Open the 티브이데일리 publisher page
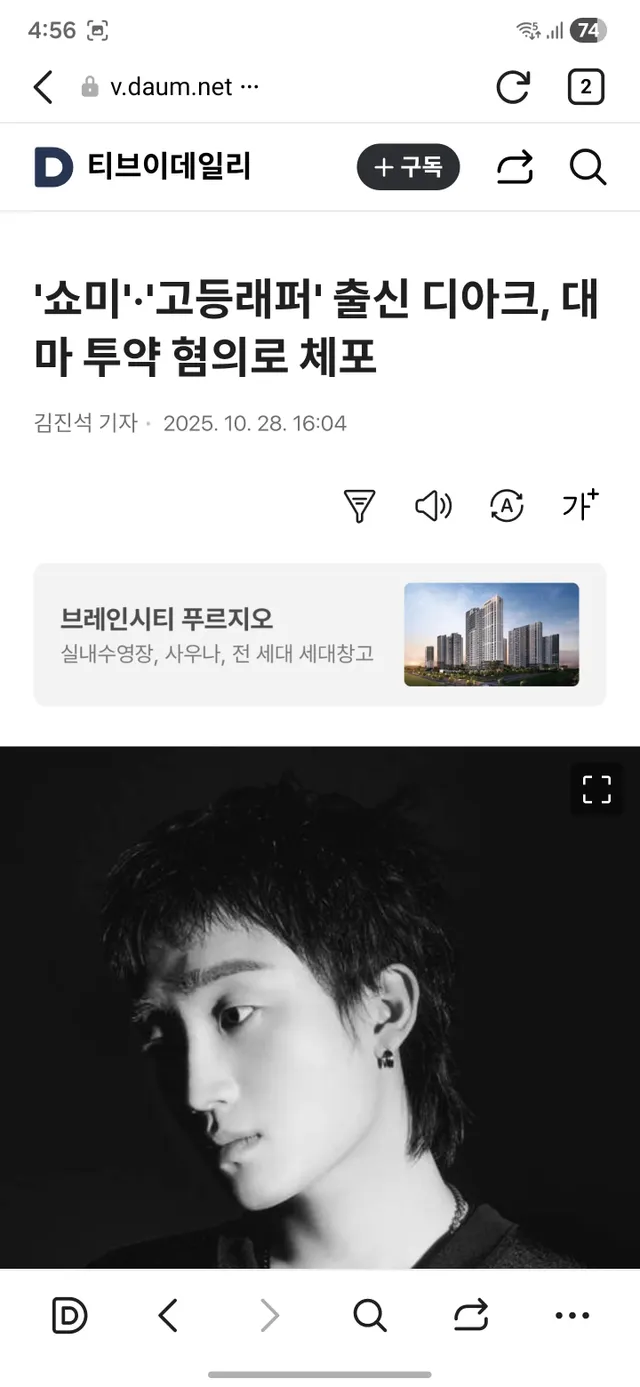The width and height of the screenshot is (640, 1387). click(x=142, y=166)
